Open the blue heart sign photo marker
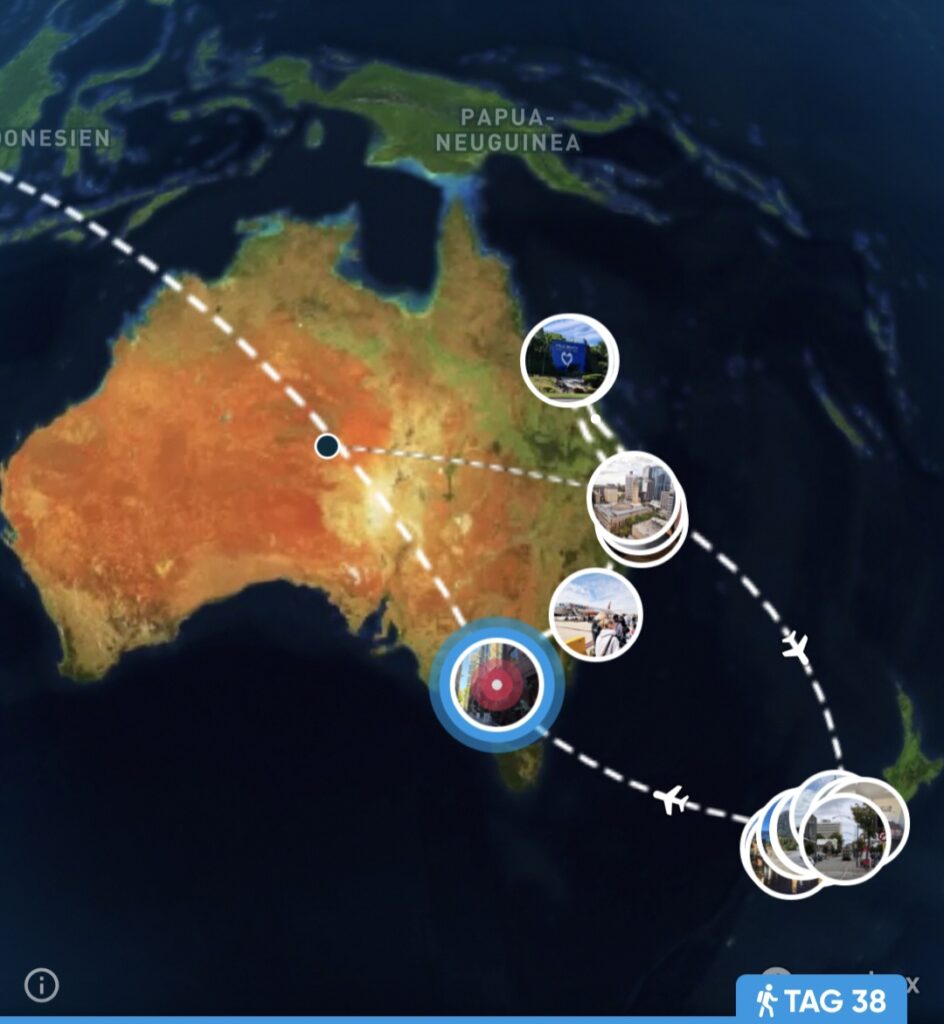Image resolution: width=944 pixels, height=1024 pixels. (x=569, y=359)
